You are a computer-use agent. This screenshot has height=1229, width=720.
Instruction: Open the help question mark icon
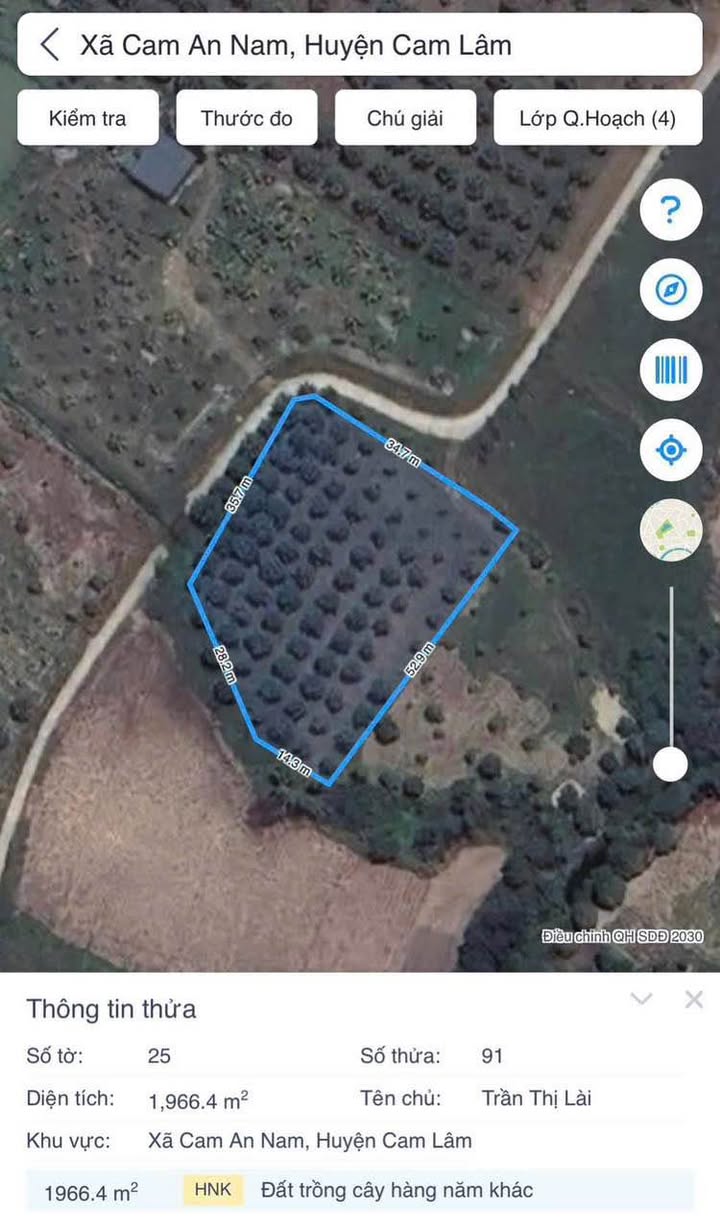coord(671,210)
